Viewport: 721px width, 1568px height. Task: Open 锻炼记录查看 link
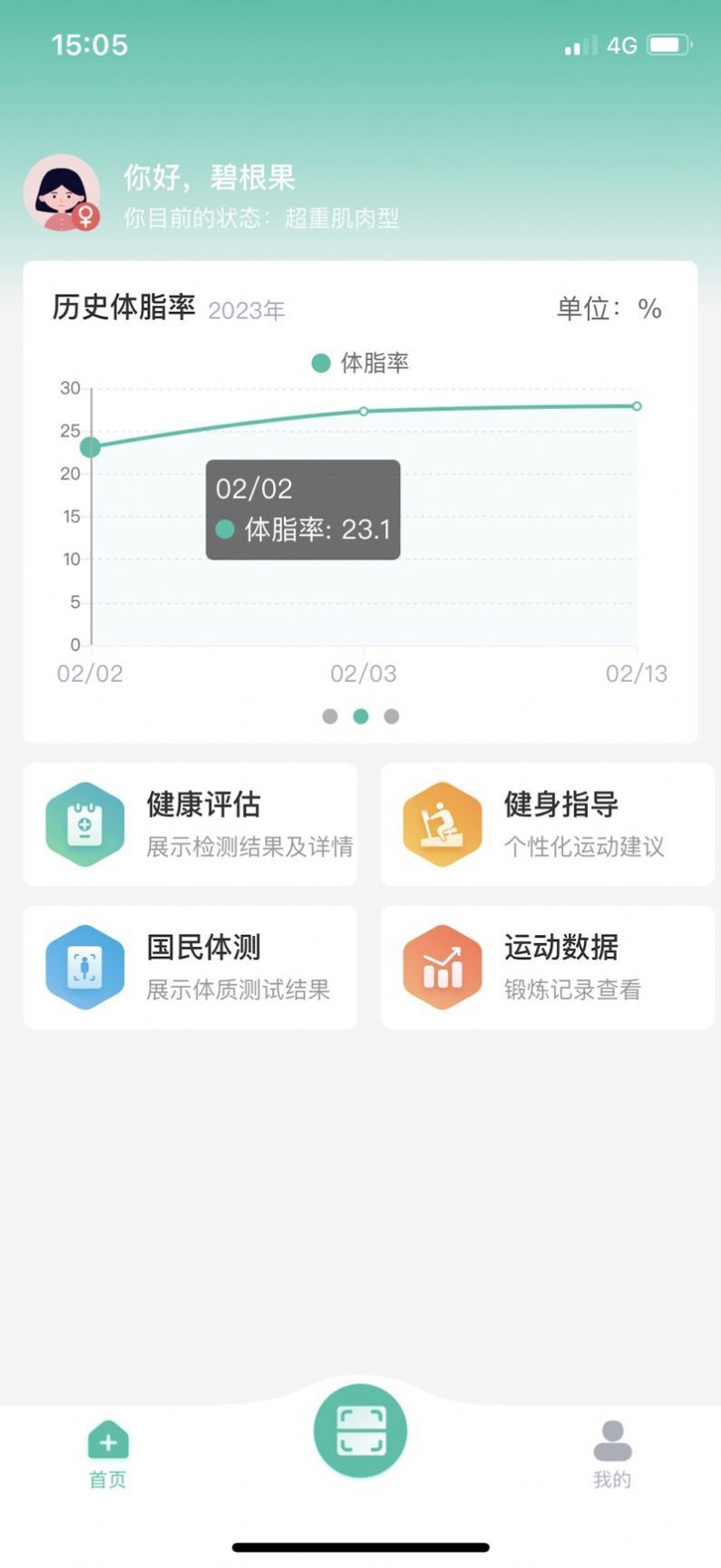tap(574, 990)
